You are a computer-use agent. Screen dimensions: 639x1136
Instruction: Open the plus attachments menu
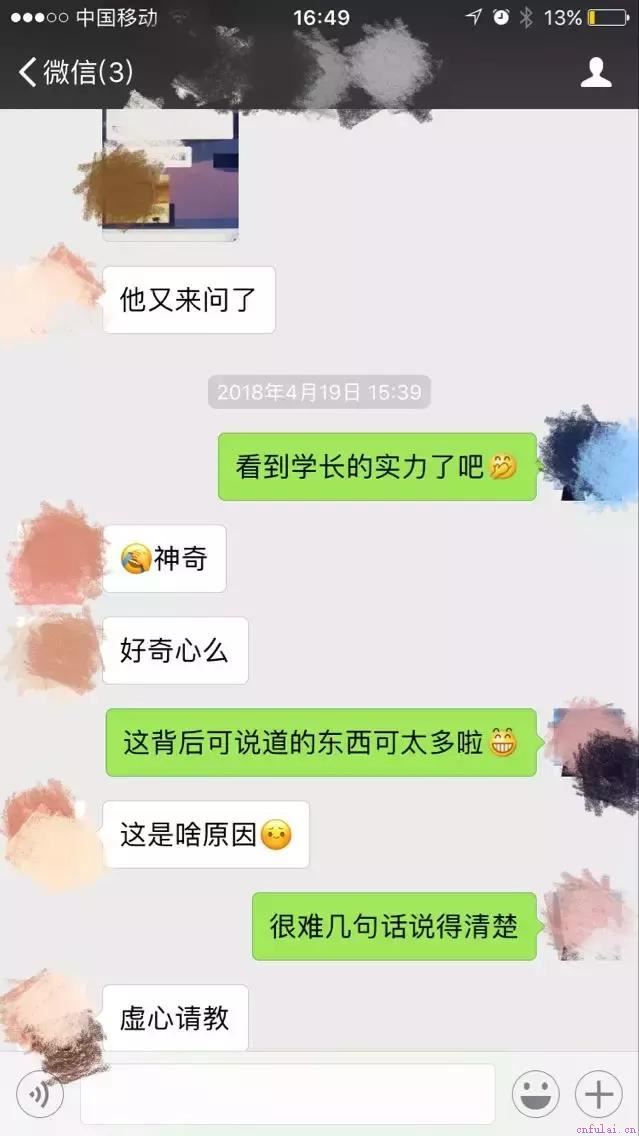click(x=599, y=1094)
